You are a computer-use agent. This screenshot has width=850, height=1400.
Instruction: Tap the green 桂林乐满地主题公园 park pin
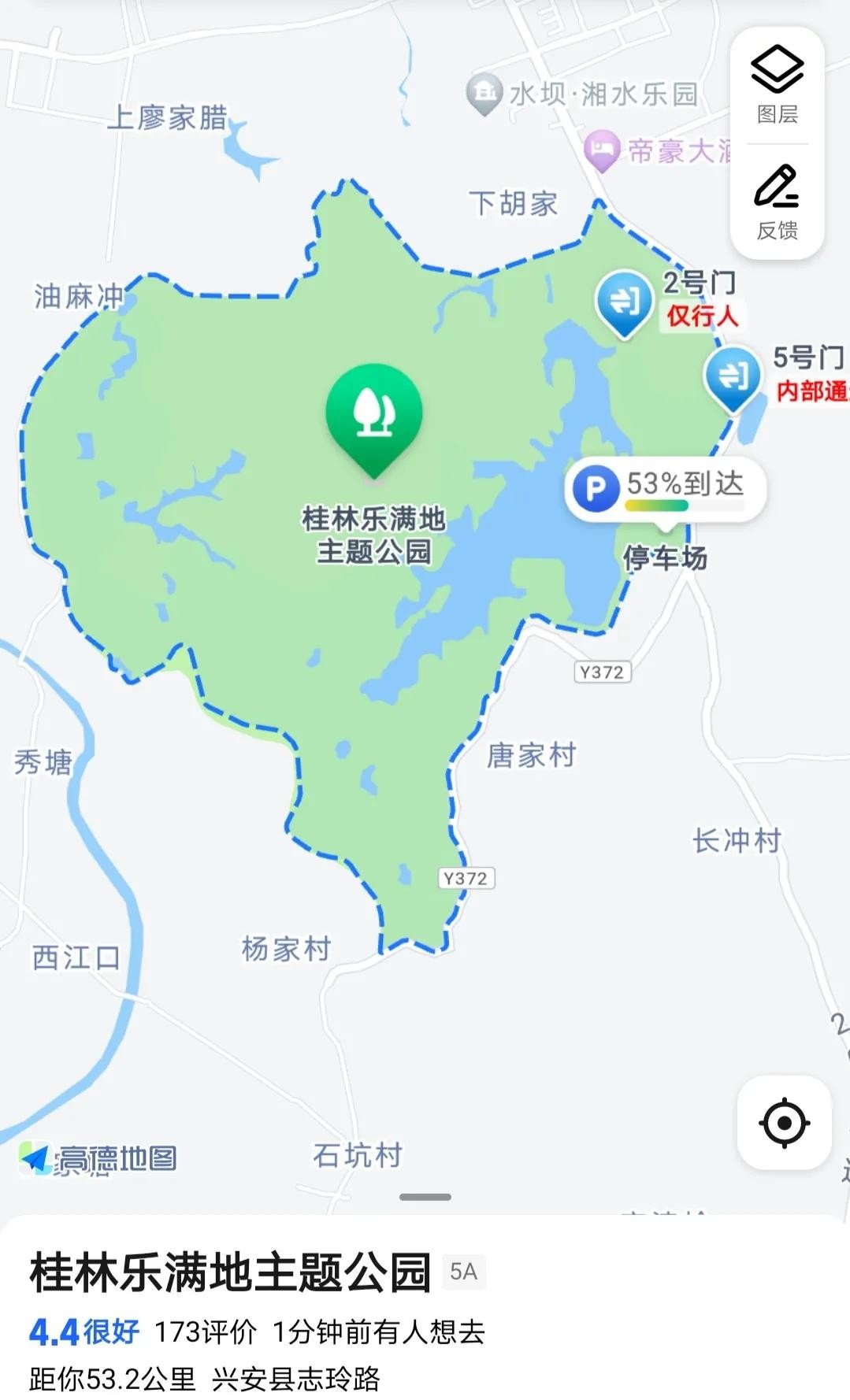(374, 413)
